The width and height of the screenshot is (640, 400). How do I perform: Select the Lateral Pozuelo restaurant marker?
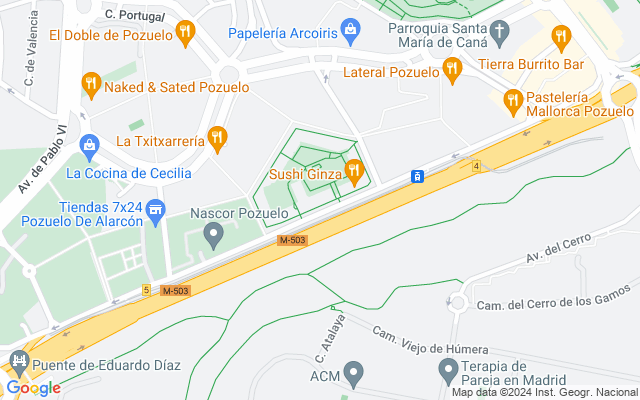point(452,71)
